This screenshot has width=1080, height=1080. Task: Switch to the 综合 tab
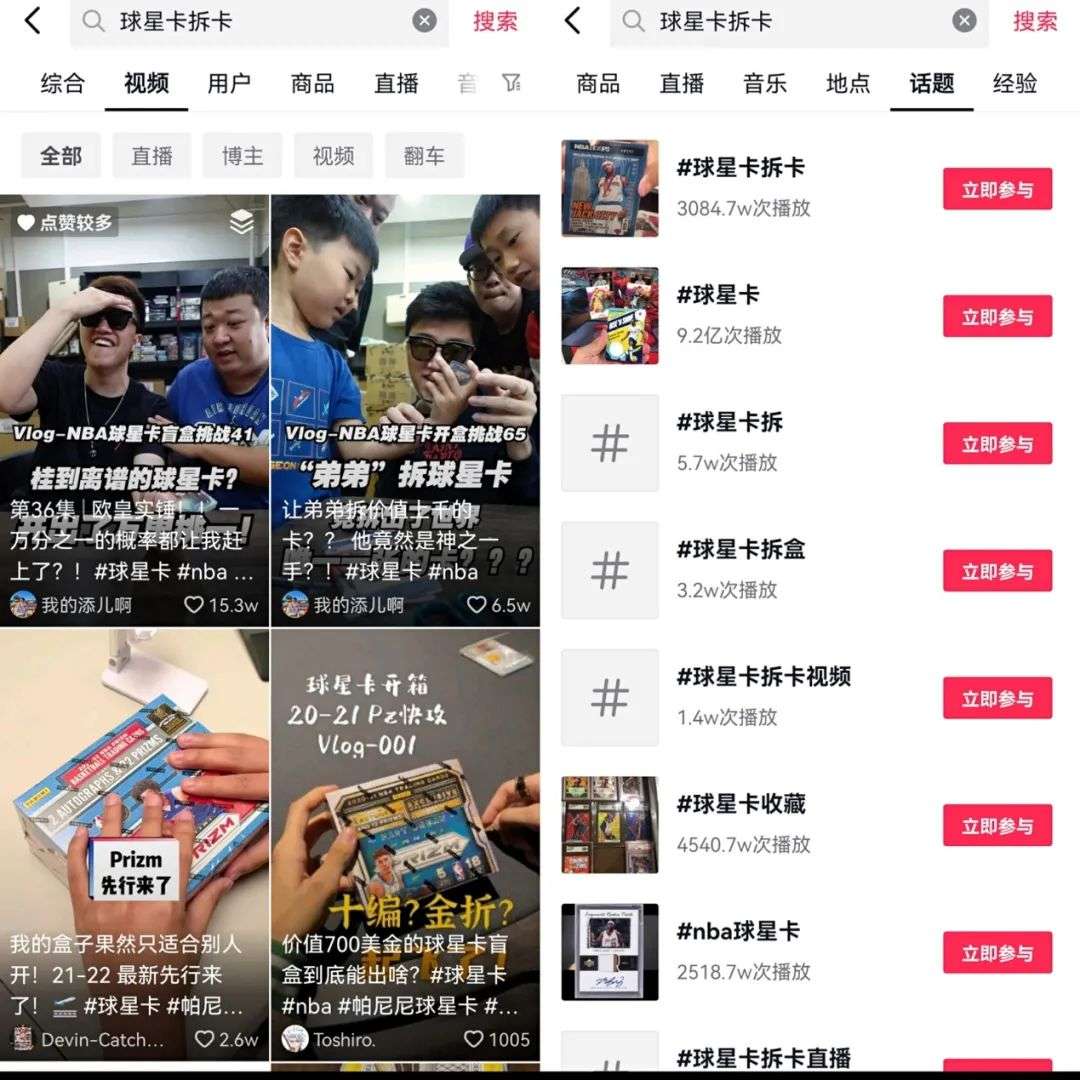pos(63,83)
